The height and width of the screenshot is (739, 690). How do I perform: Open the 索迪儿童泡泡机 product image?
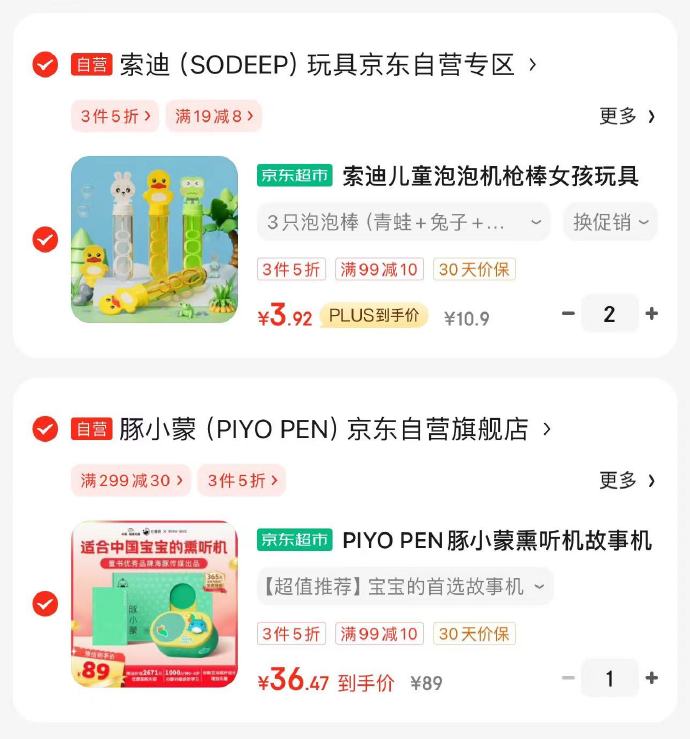[x=154, y=239]
